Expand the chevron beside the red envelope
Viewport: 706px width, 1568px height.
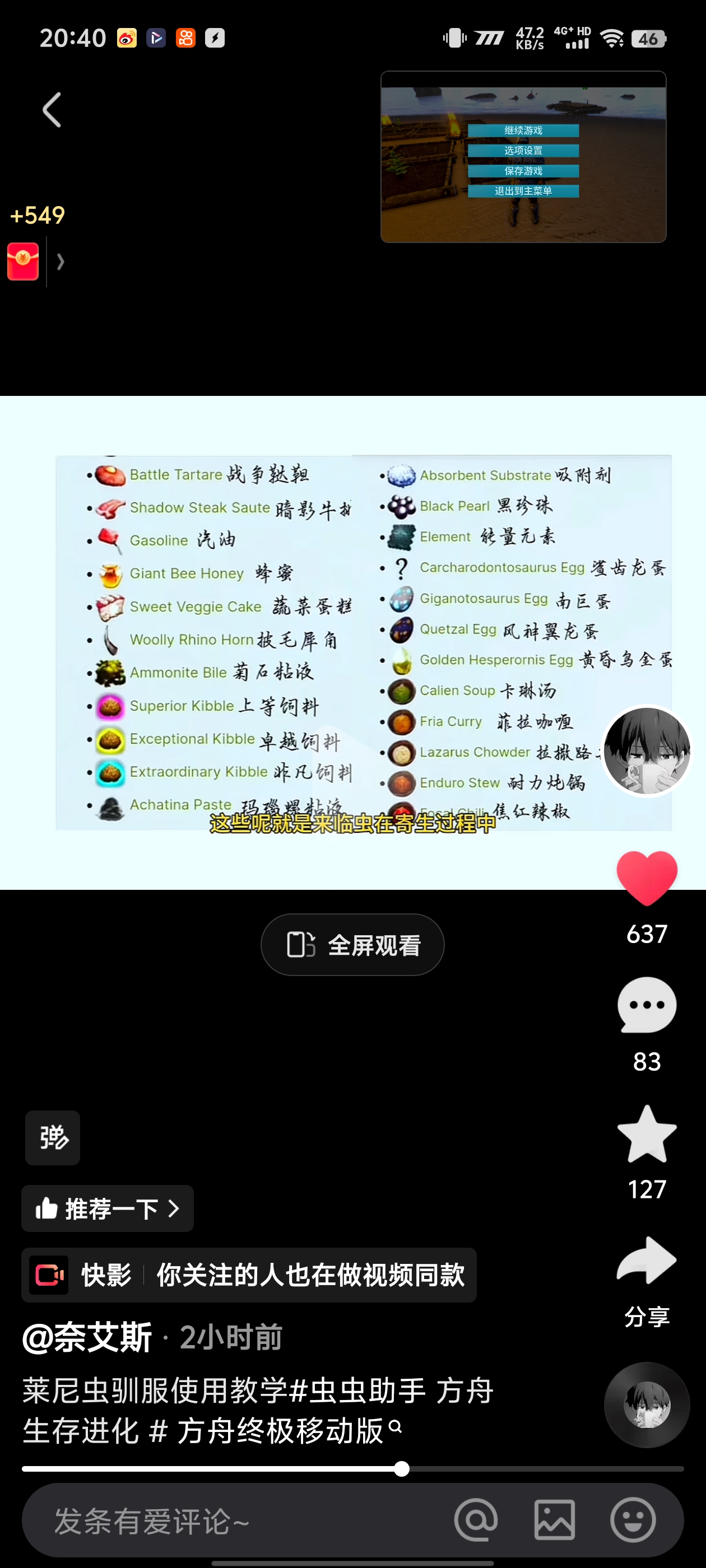61,262
